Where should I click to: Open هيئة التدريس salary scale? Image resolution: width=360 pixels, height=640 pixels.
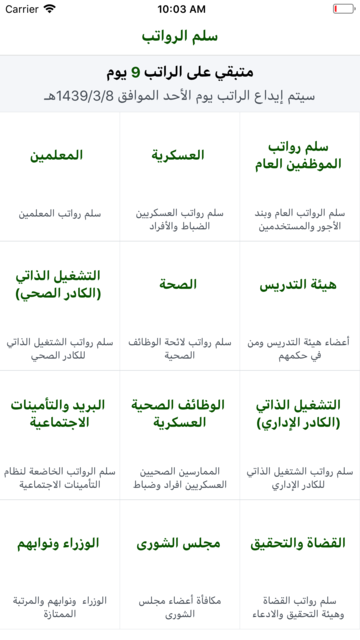300,306
